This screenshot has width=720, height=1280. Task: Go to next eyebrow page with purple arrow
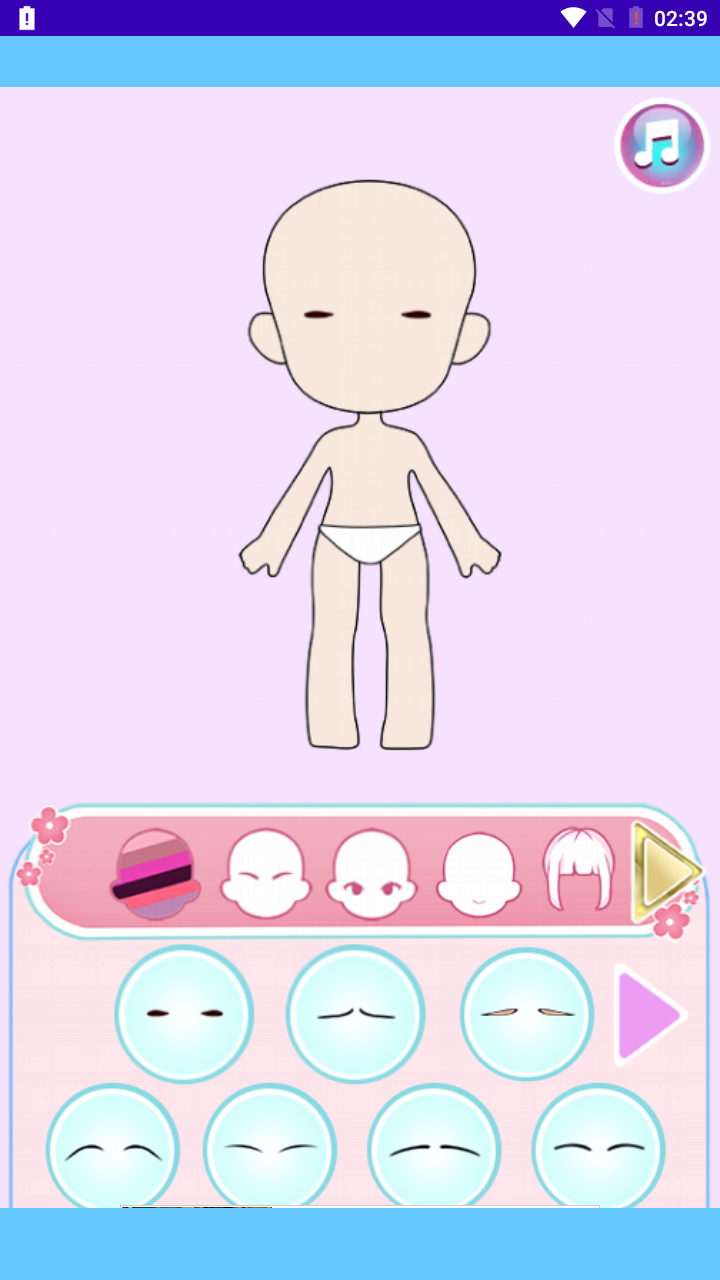pyautogui.click(x=649, y=1014)
